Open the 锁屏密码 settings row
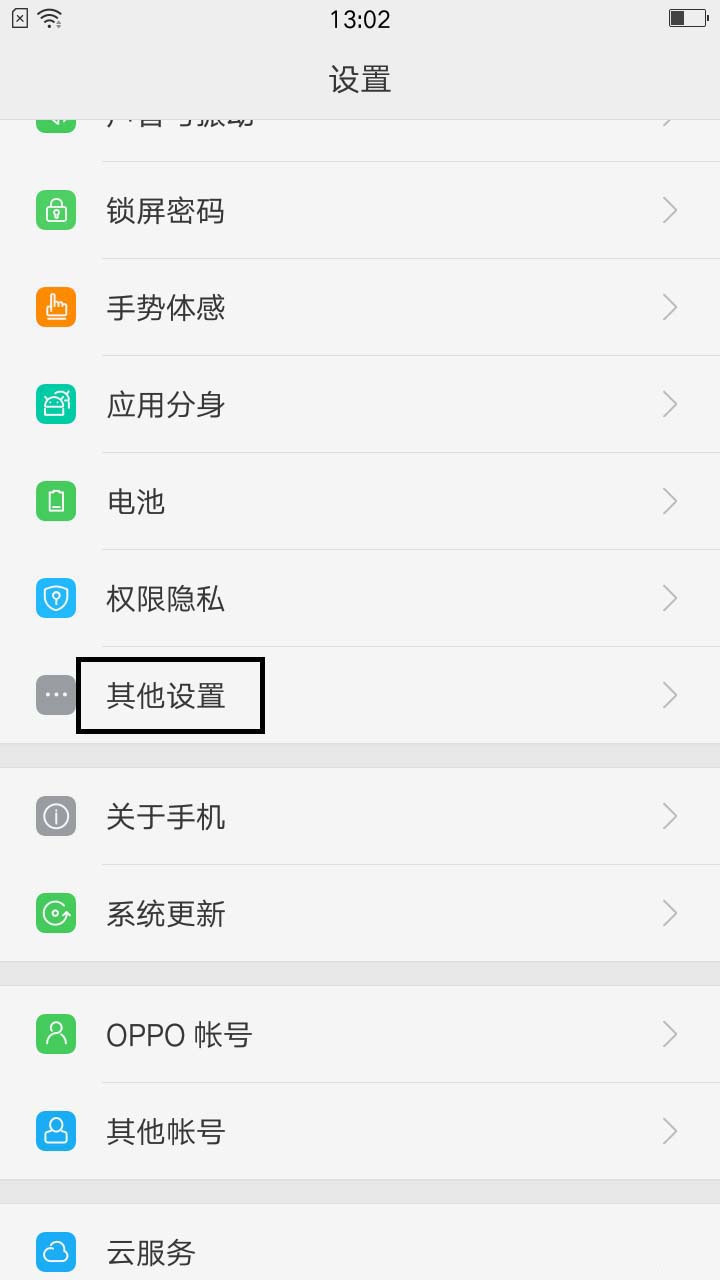 click(x=165, y=211)
